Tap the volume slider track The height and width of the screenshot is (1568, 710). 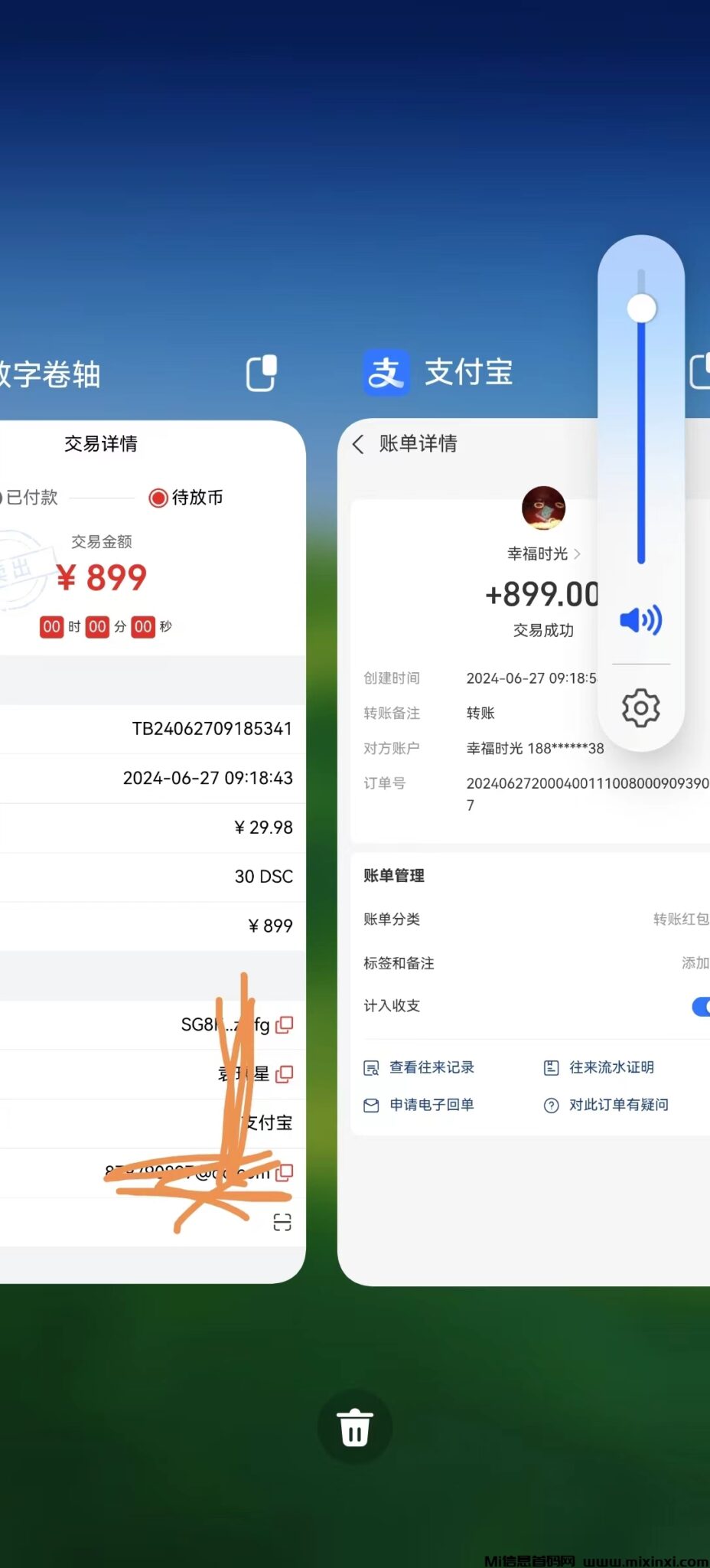pos(641,429)
